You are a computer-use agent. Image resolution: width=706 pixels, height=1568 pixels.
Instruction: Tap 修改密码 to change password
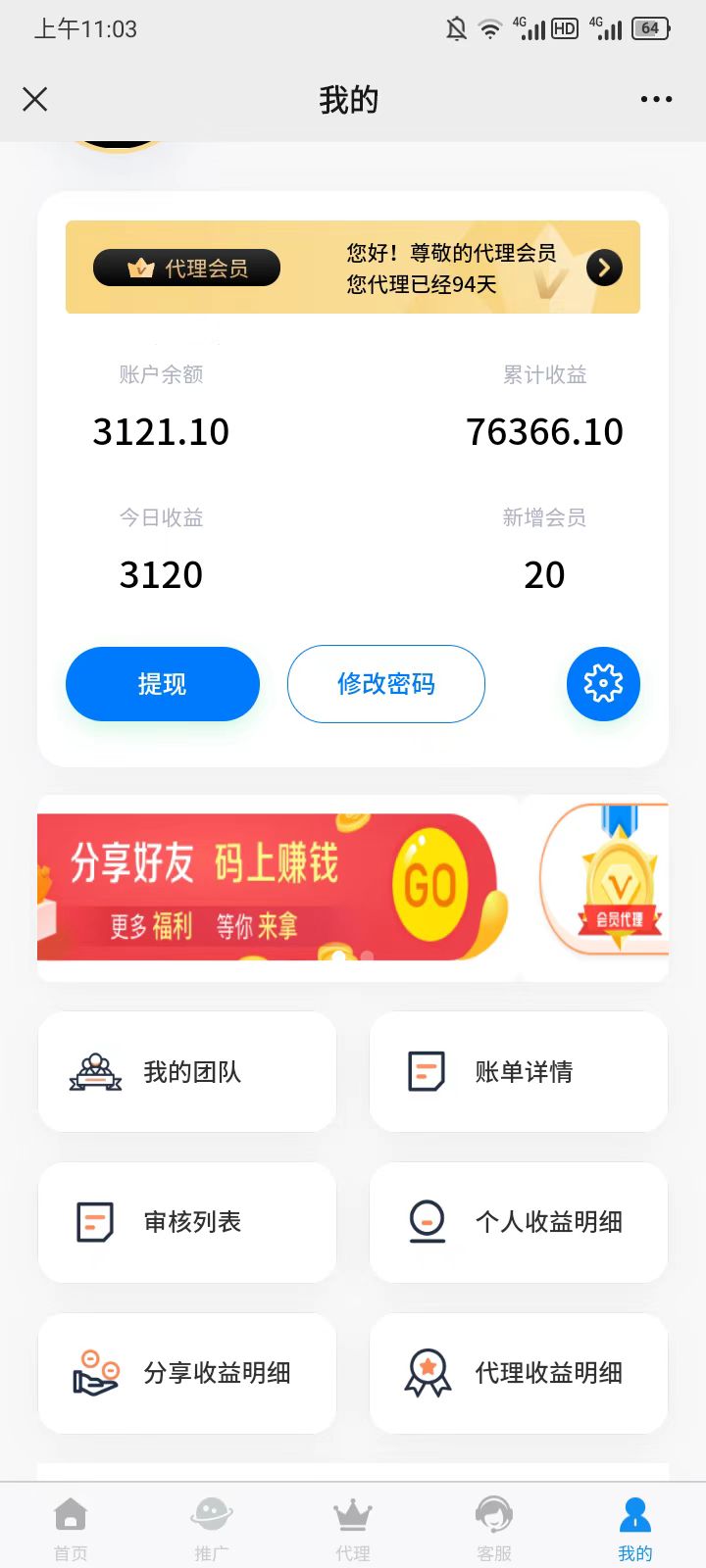pos(386,684)
